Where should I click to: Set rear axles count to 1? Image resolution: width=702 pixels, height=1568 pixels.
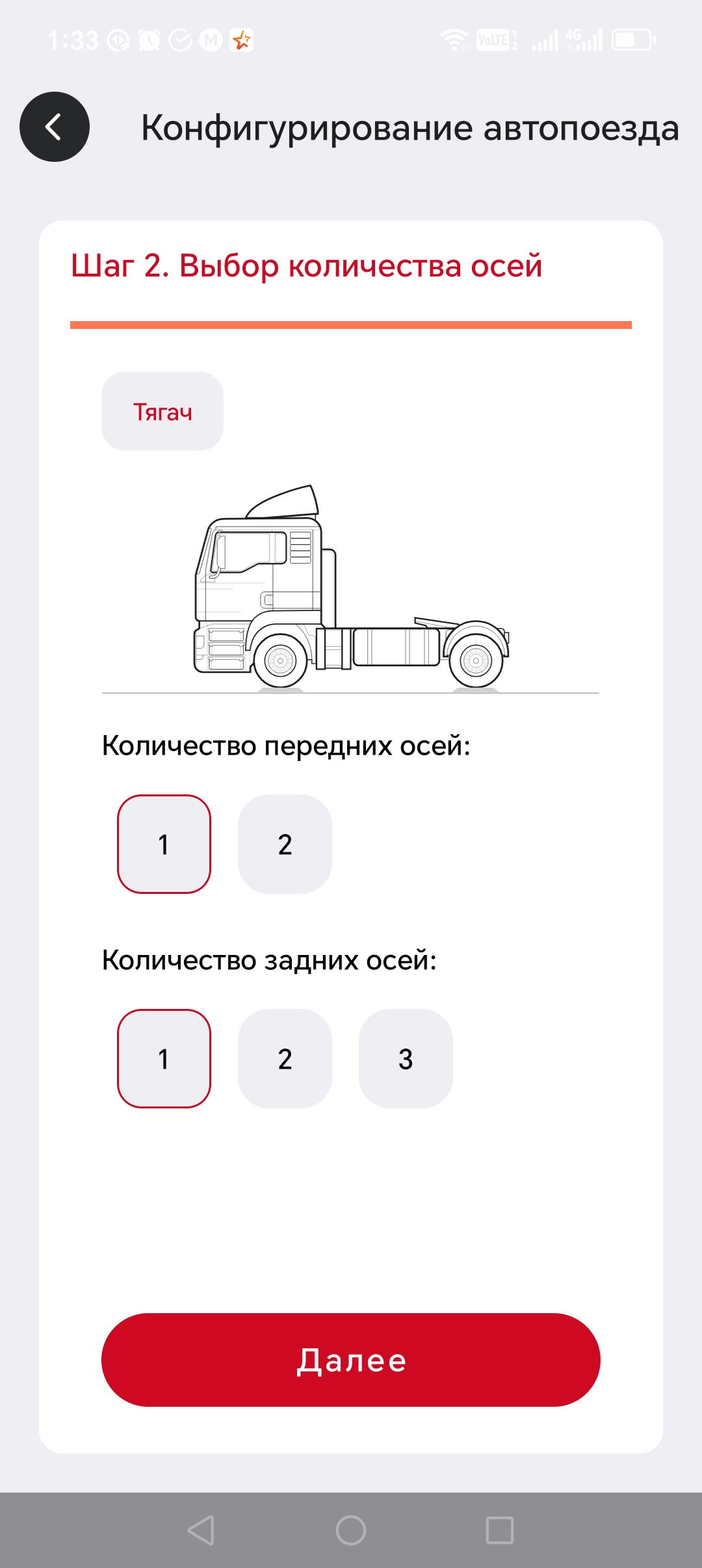[x=164, y=1059]
